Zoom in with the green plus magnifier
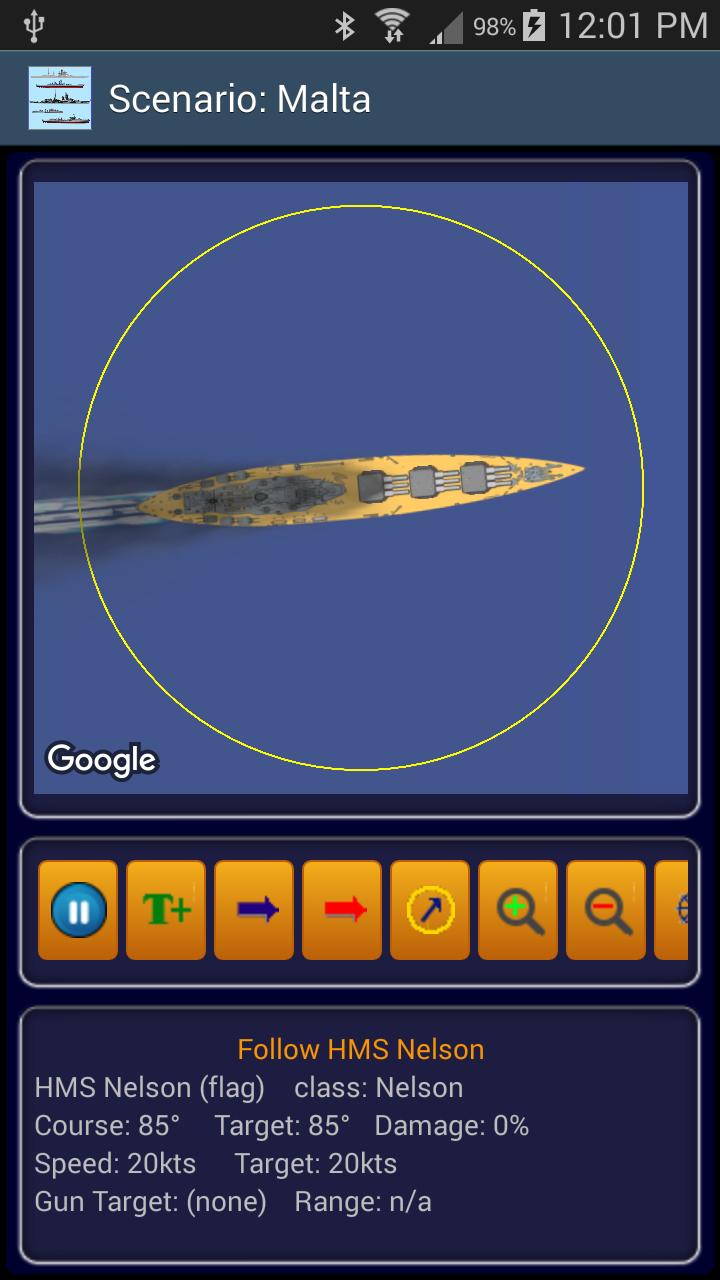The height and width of the screenshot is (1280, 720). click(x=518, y=910)
